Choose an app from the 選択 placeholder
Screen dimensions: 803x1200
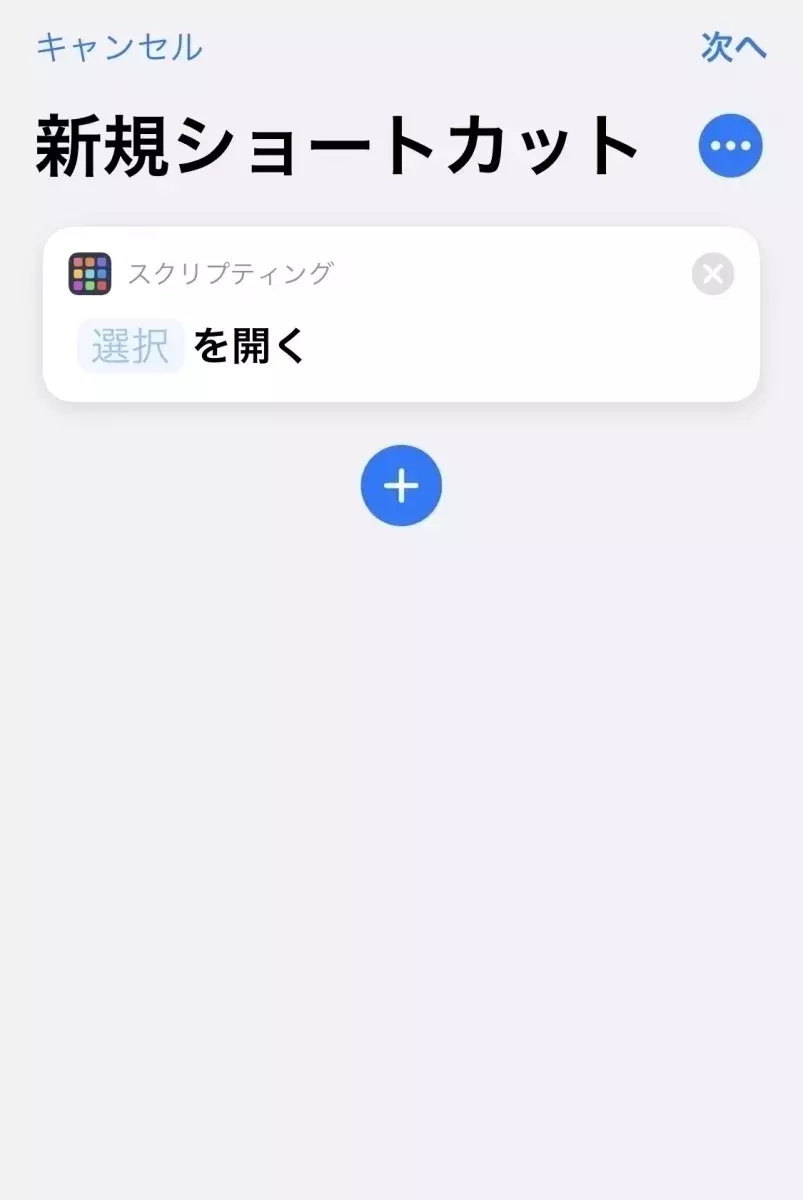pos(130,348)
